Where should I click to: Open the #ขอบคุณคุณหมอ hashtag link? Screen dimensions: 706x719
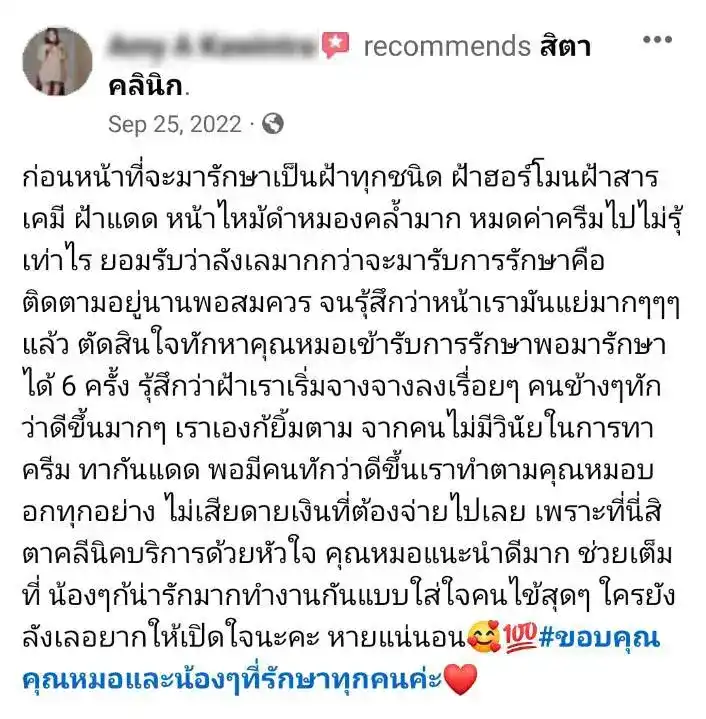(x=600, y=637)
